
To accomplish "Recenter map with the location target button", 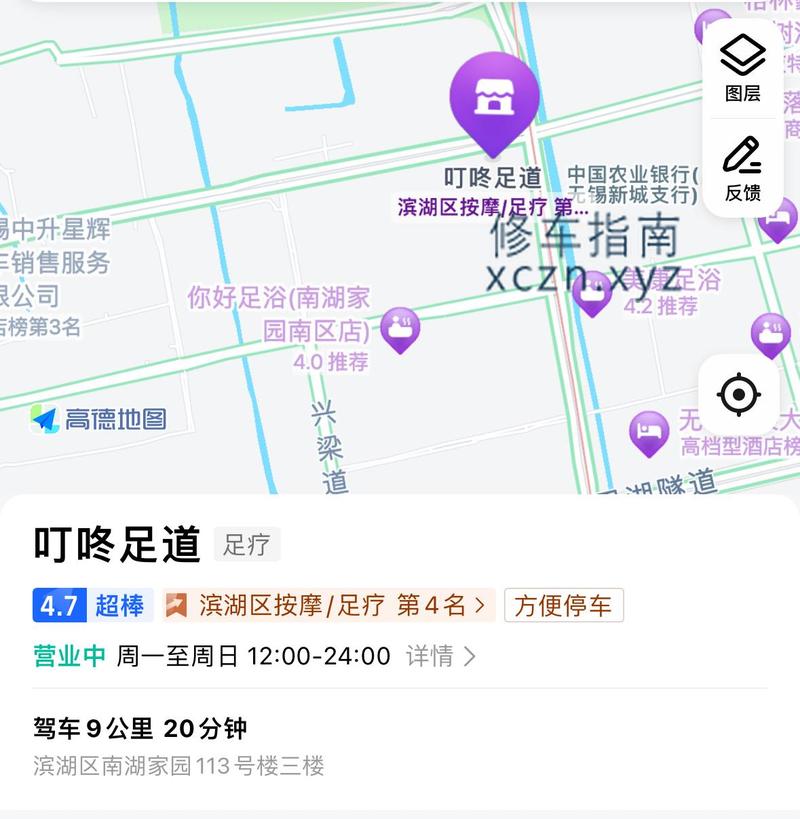I will click(x=739, y=395).
